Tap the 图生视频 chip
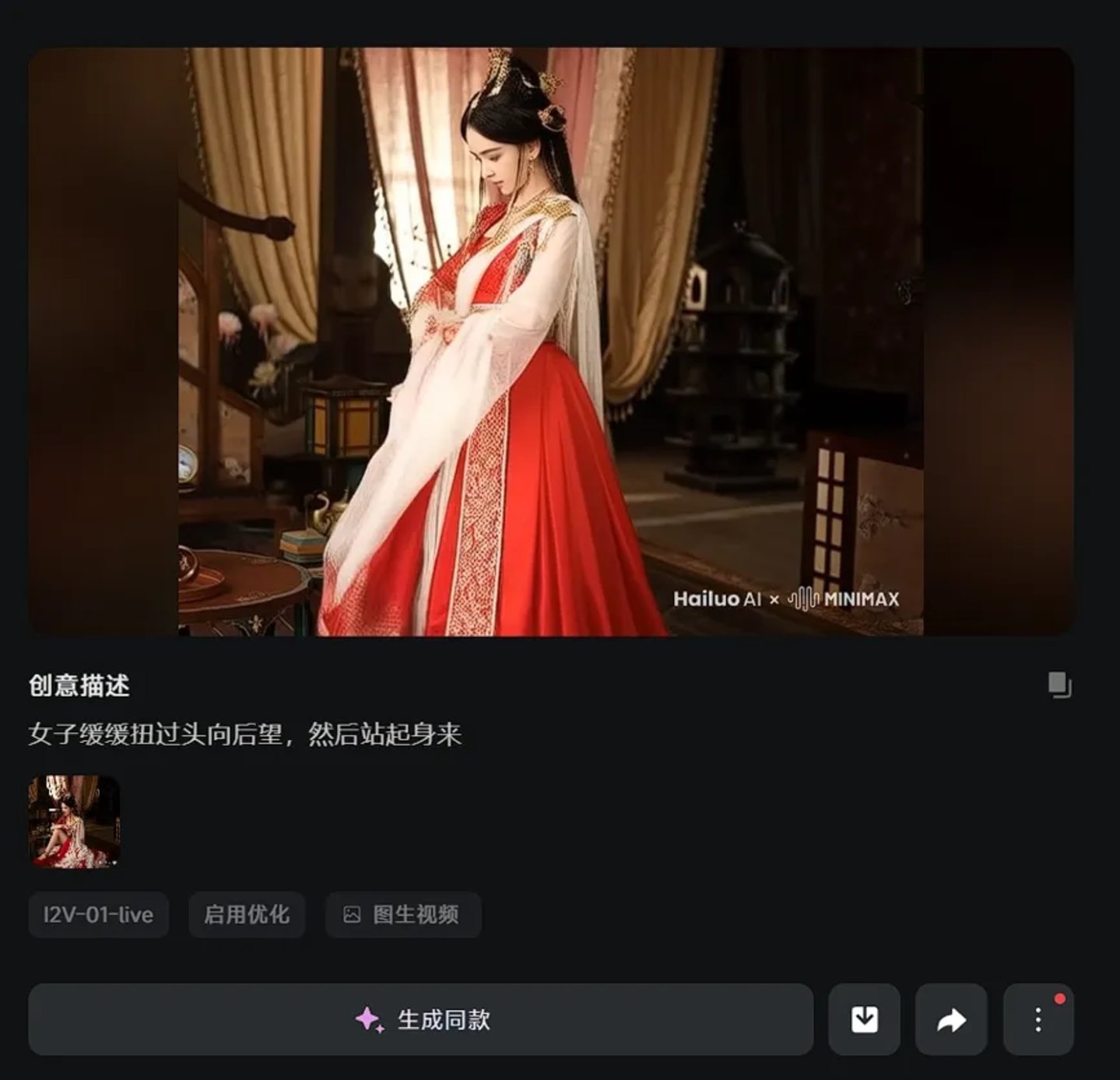 click(x=402, y=914)
